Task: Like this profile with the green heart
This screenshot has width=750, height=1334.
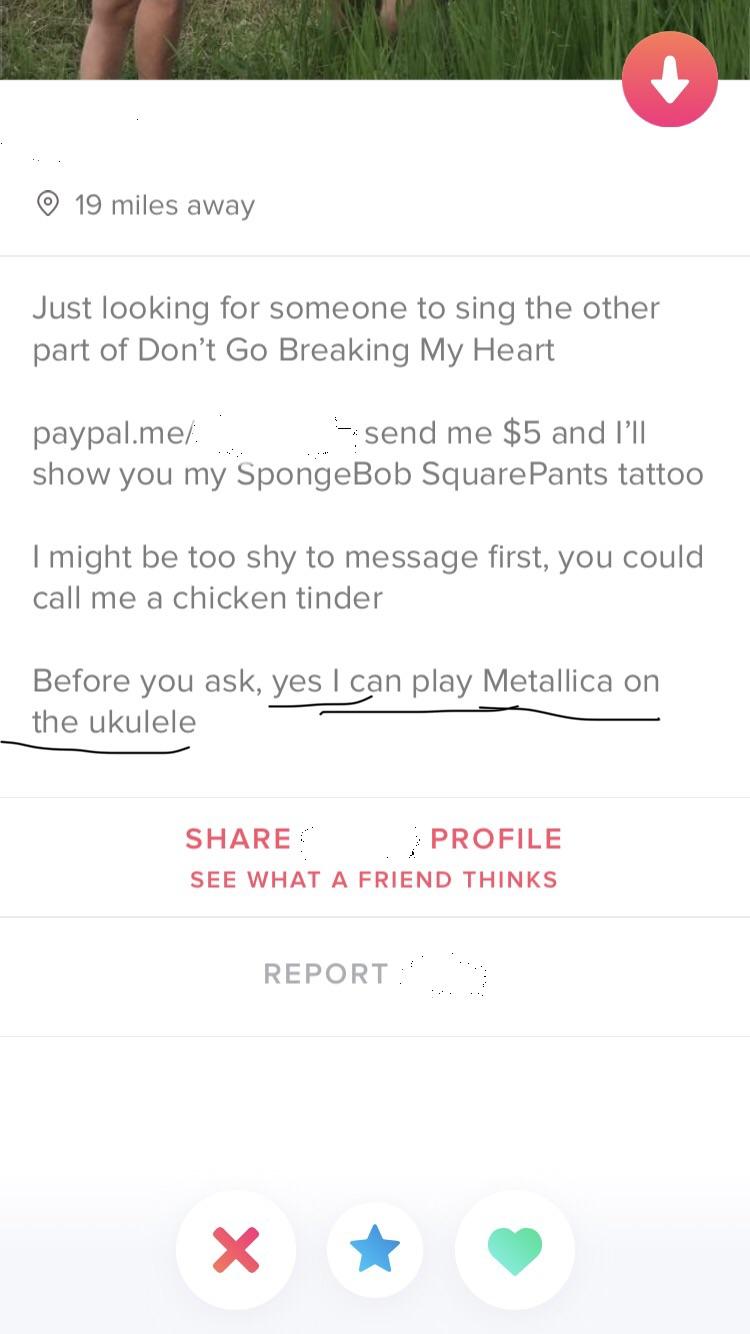Action: coord(514,1248)
